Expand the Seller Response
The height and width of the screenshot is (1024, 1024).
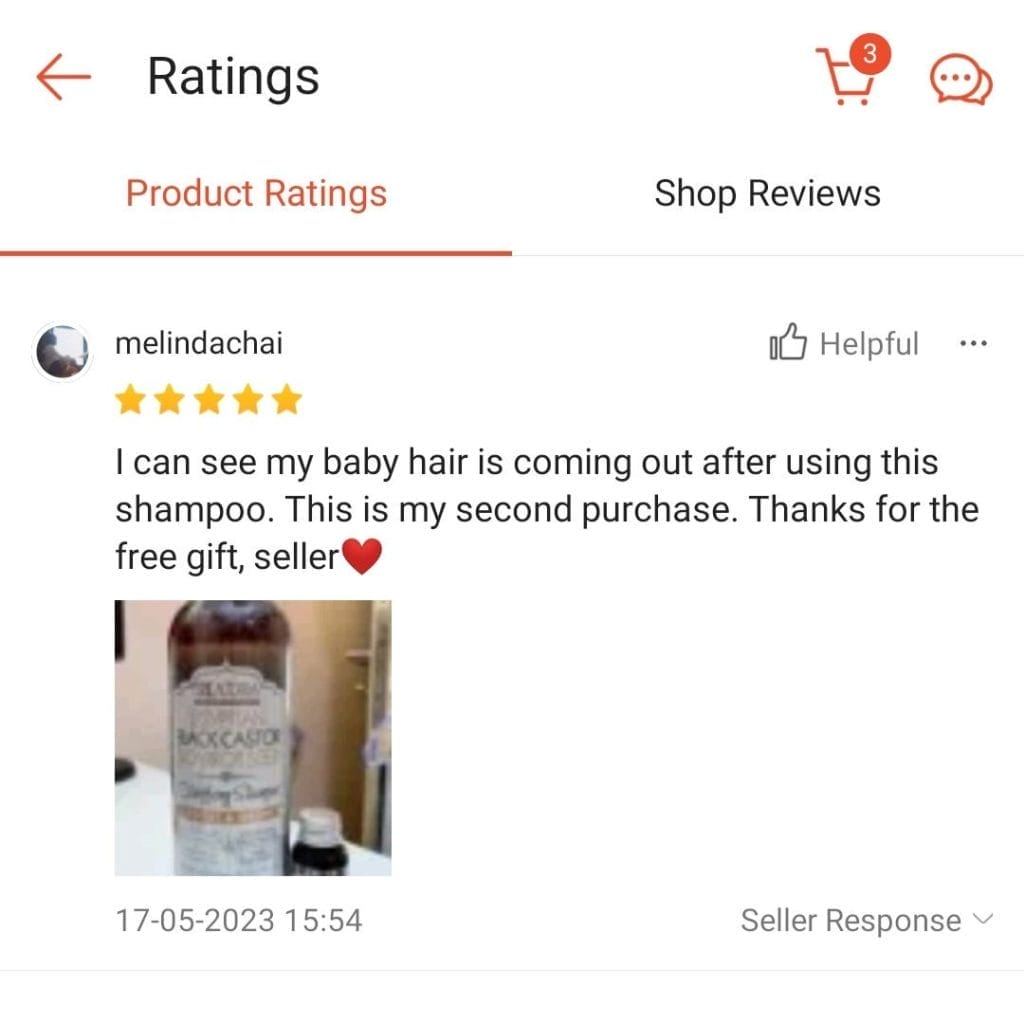(866, 920)
